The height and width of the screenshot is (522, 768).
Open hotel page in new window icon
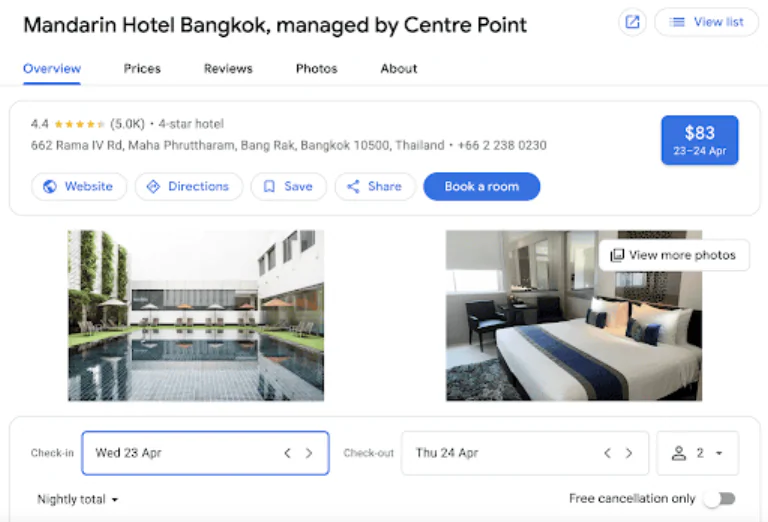[x=632, y=22]
